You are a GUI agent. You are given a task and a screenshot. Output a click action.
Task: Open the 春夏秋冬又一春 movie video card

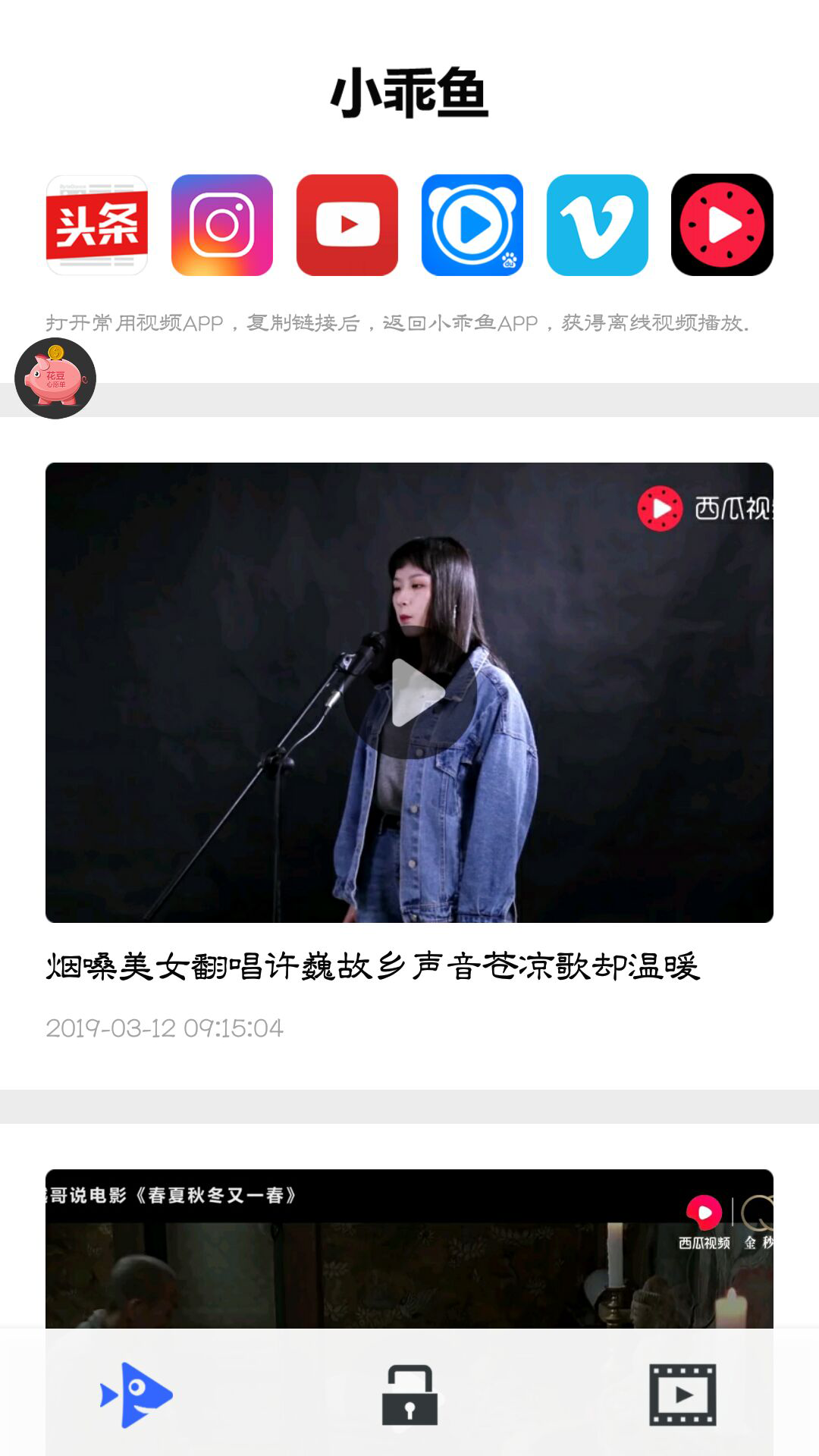click(x=409, y=1251)
